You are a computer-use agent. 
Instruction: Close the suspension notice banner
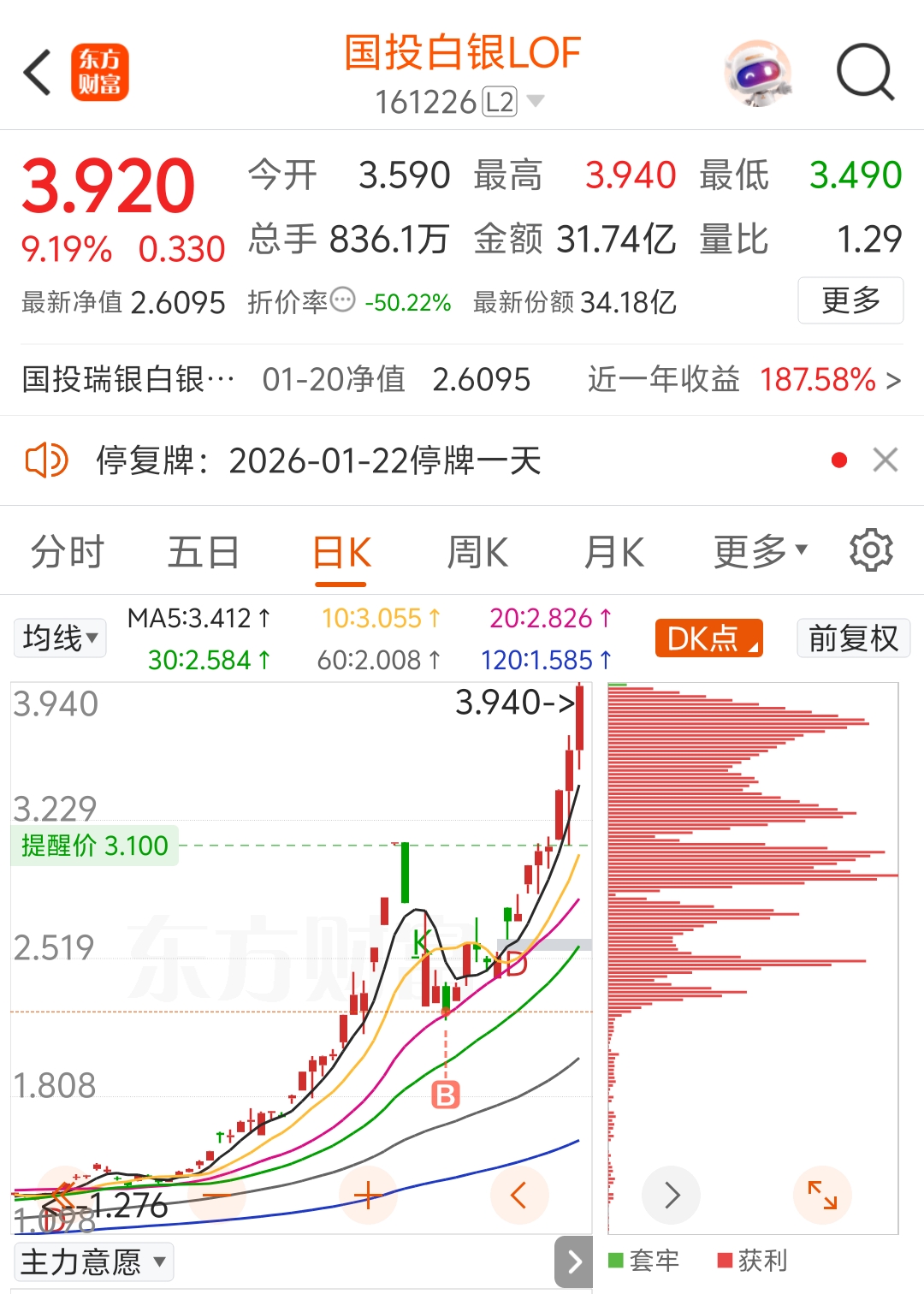(885, 460)
